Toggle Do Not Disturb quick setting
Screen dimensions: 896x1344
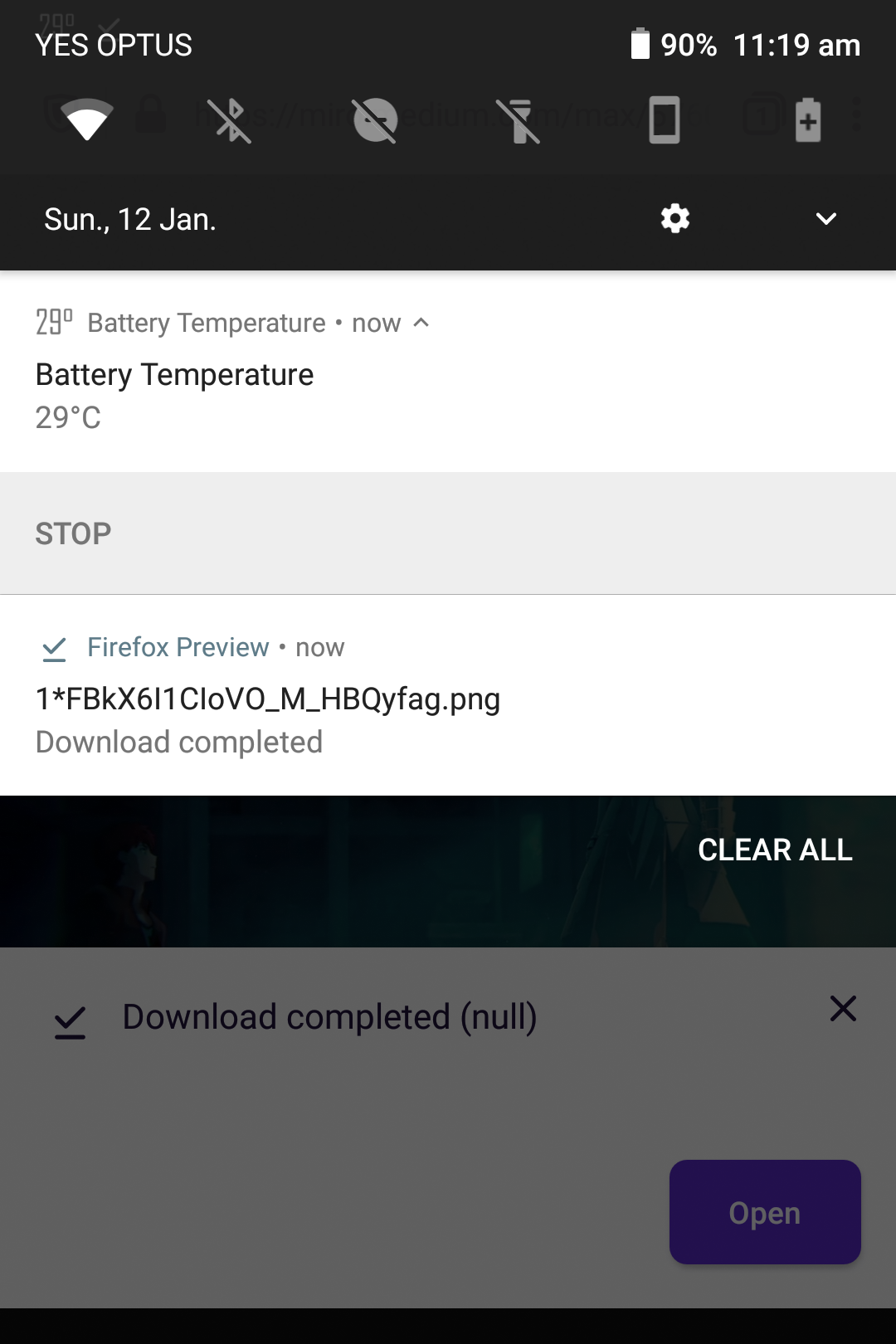375,120
